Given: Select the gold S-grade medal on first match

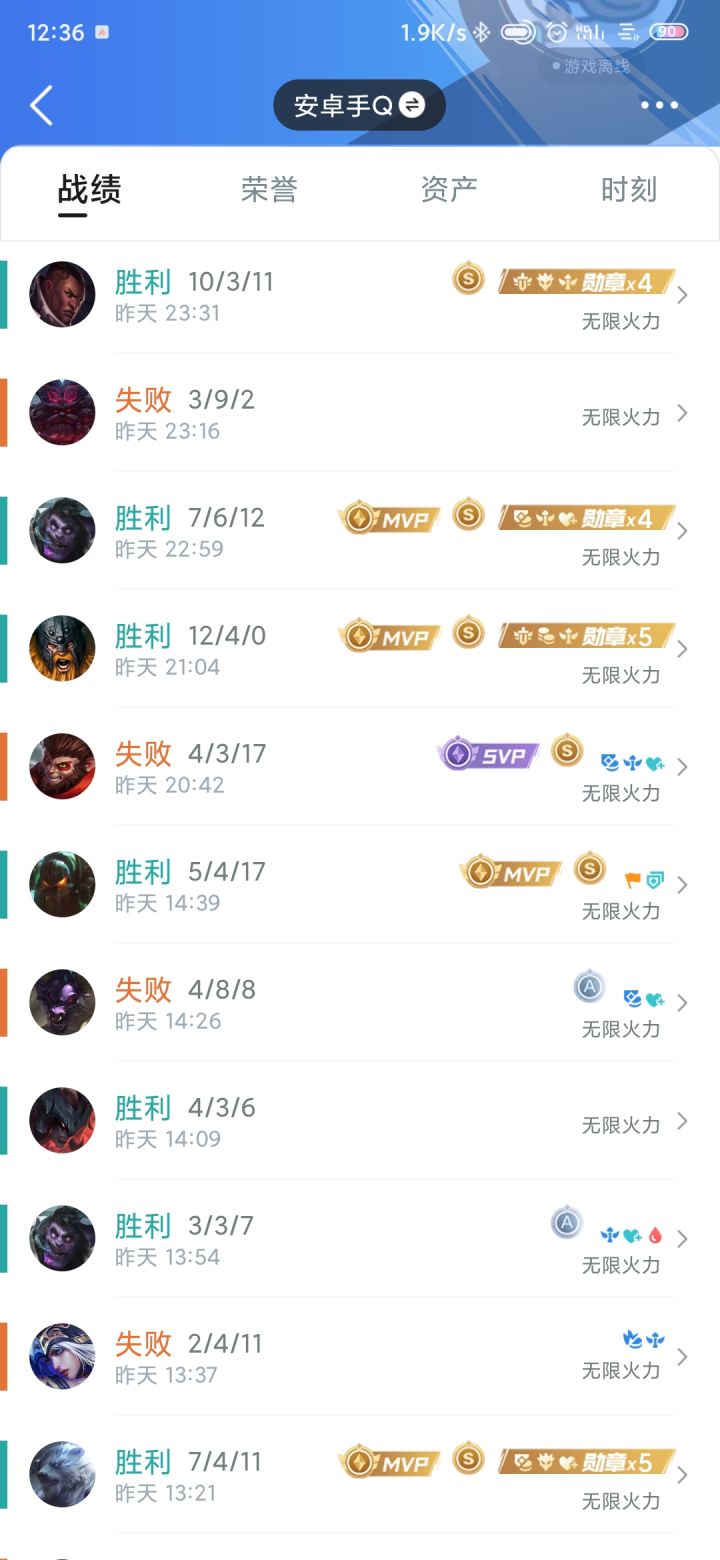Looking at the screenshot, I should click(x=466, y=281).
